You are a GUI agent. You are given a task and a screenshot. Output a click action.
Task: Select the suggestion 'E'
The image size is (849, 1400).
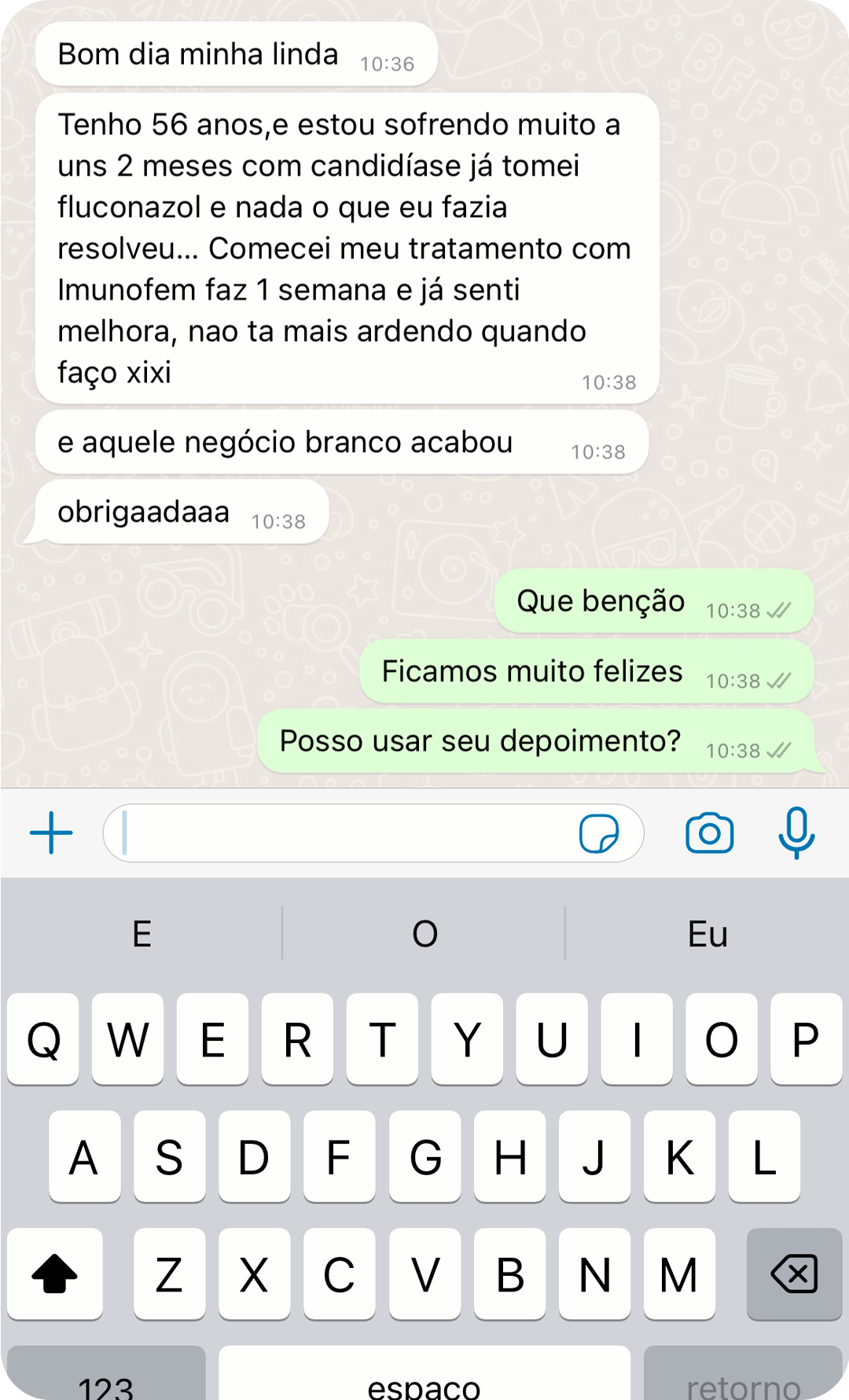[141, 934]
